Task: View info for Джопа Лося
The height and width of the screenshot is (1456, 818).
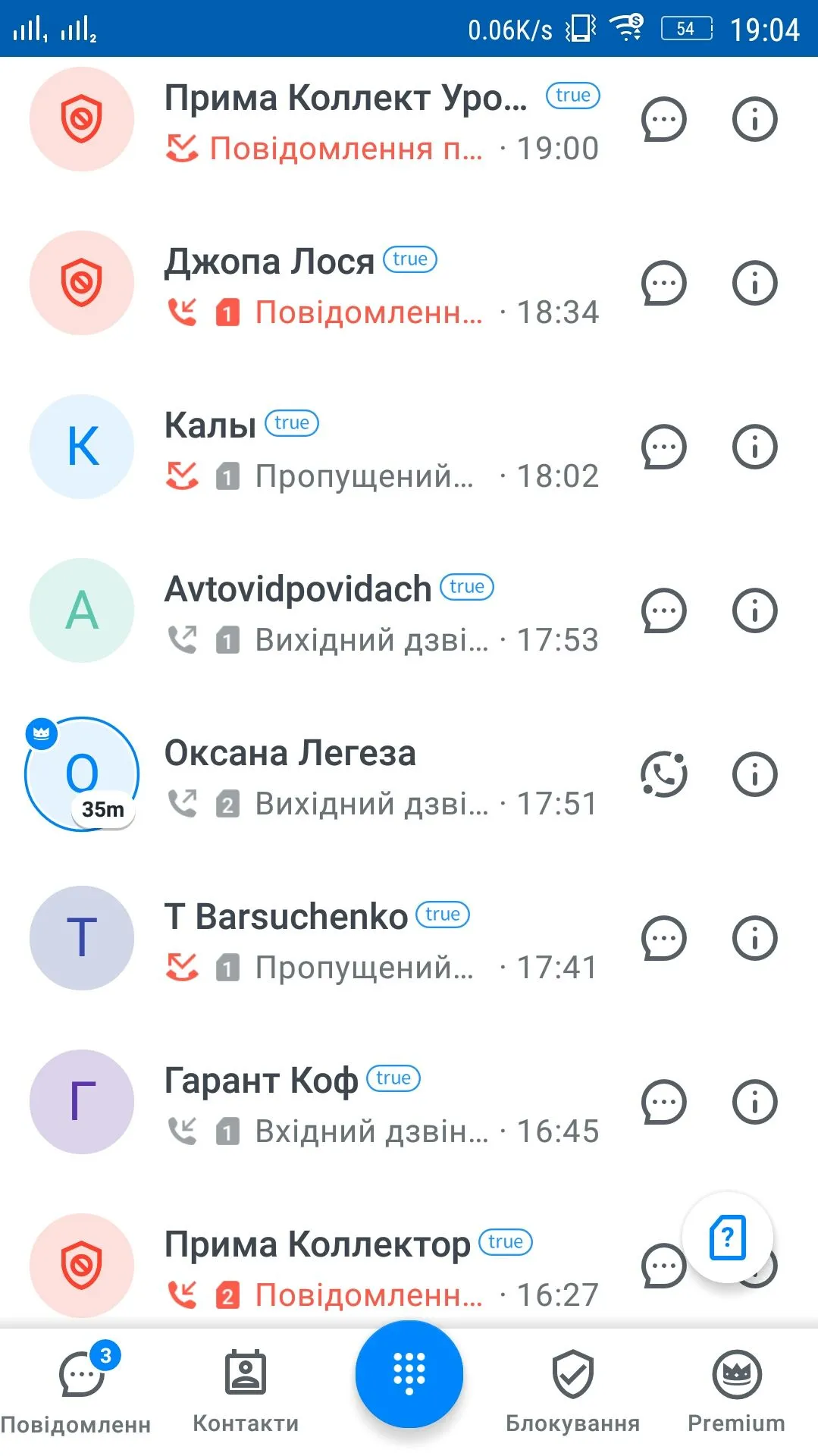Action: pos(754,284)
